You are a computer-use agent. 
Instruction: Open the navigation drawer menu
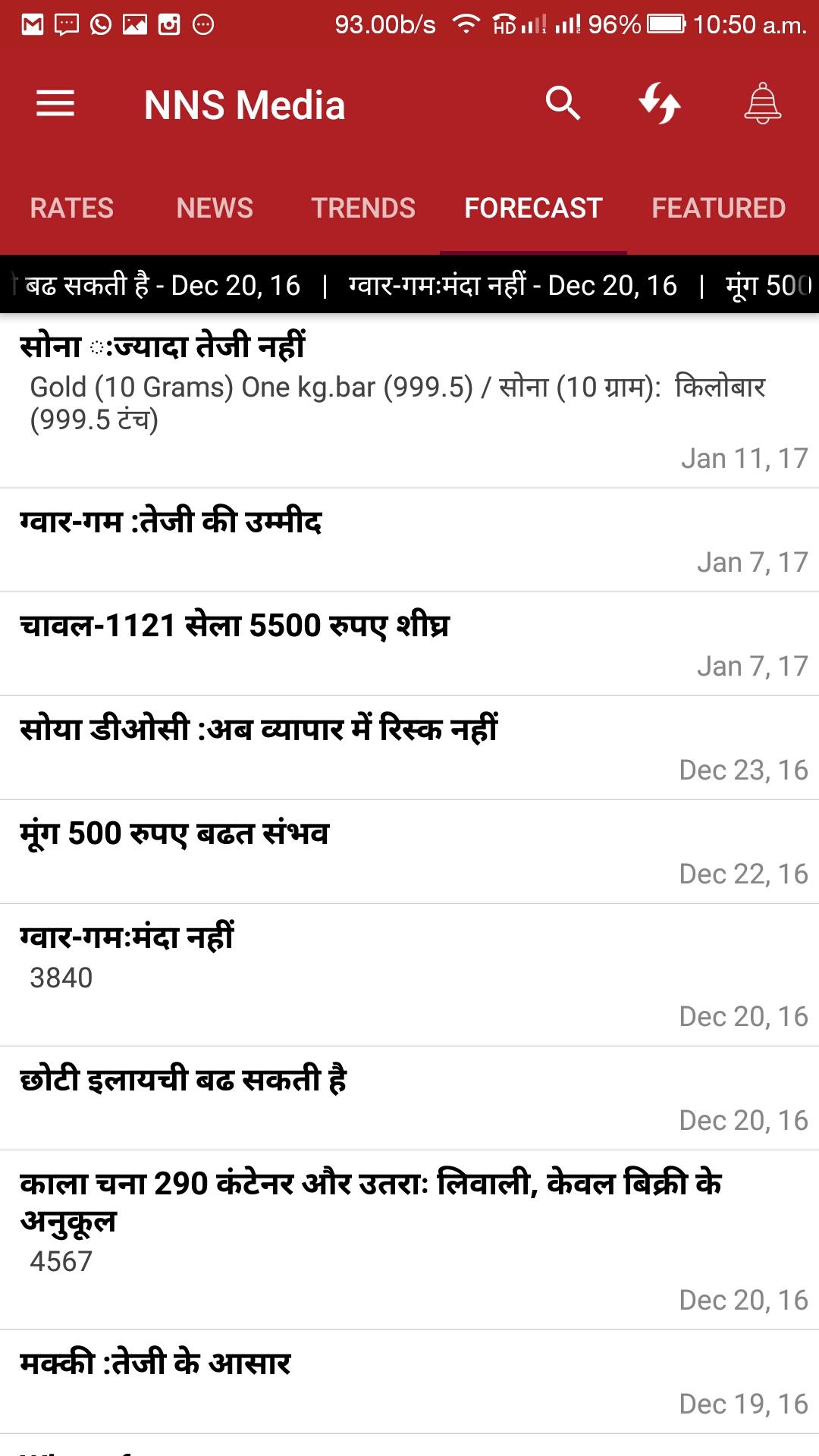tap(55, 104)
